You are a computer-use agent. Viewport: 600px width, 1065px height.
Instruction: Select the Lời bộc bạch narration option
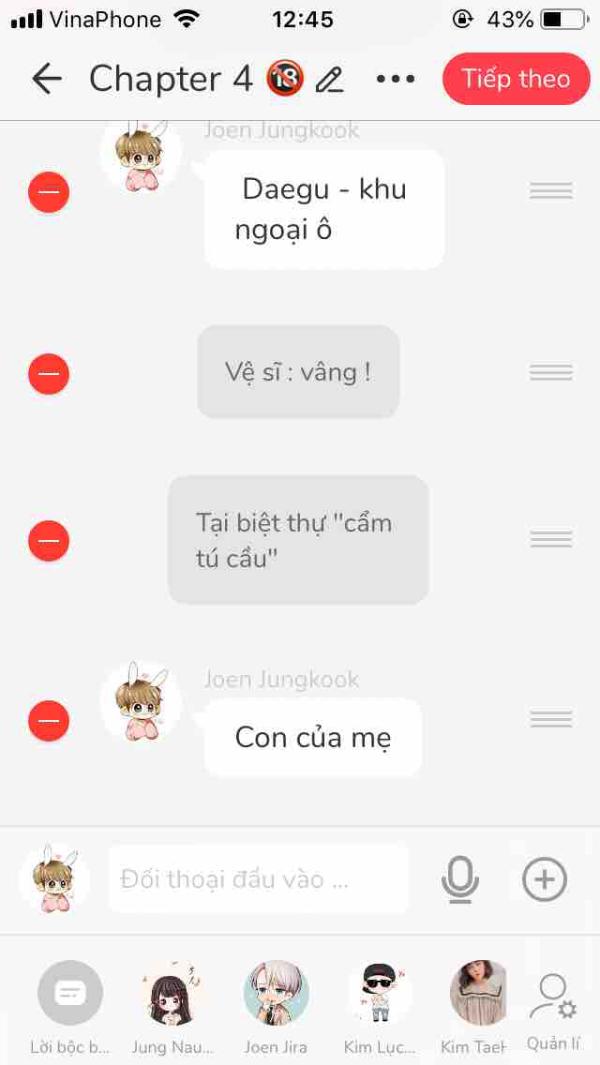click(70, 993)
